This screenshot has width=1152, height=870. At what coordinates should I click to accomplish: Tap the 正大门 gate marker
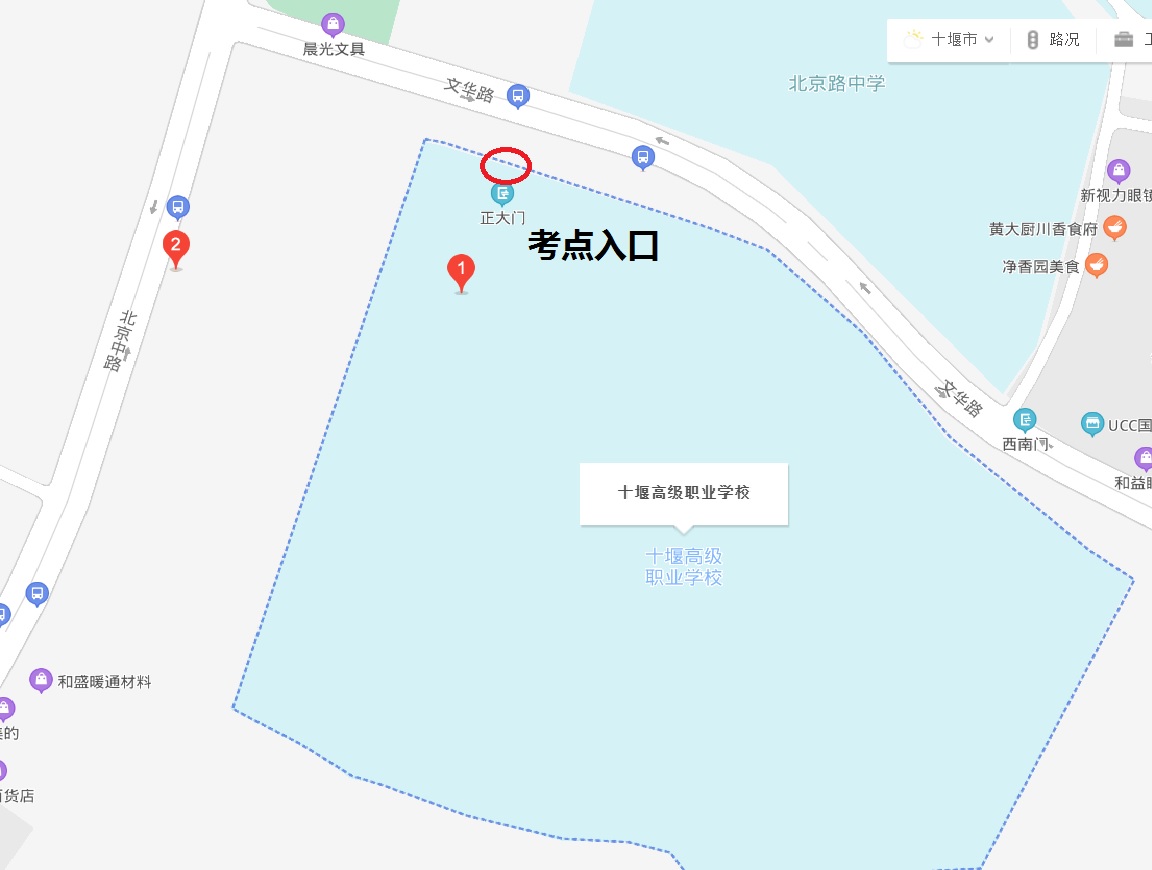502,194
